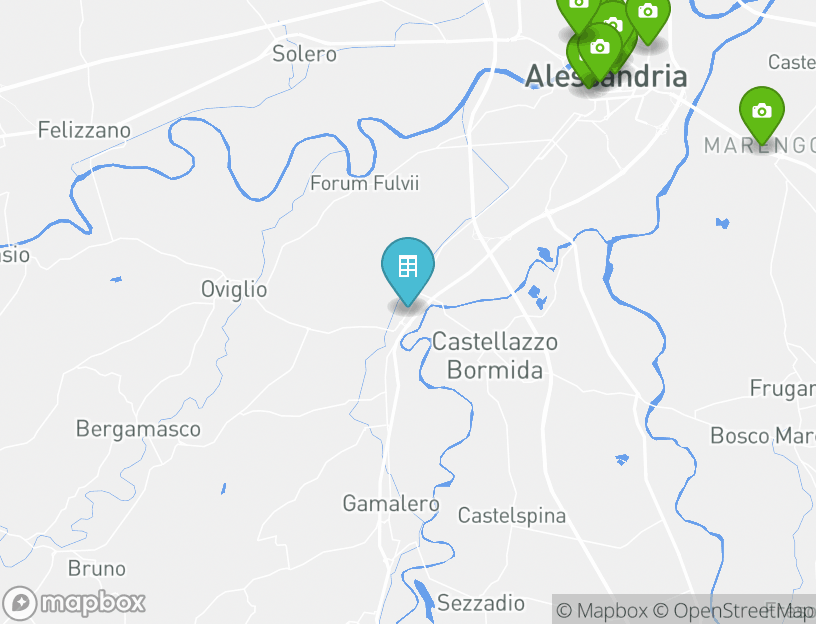Select the blue building marker near Castellazzo Bormida
Image resolution: width=816 pixels, height=624 pixels.
[408, 268]
